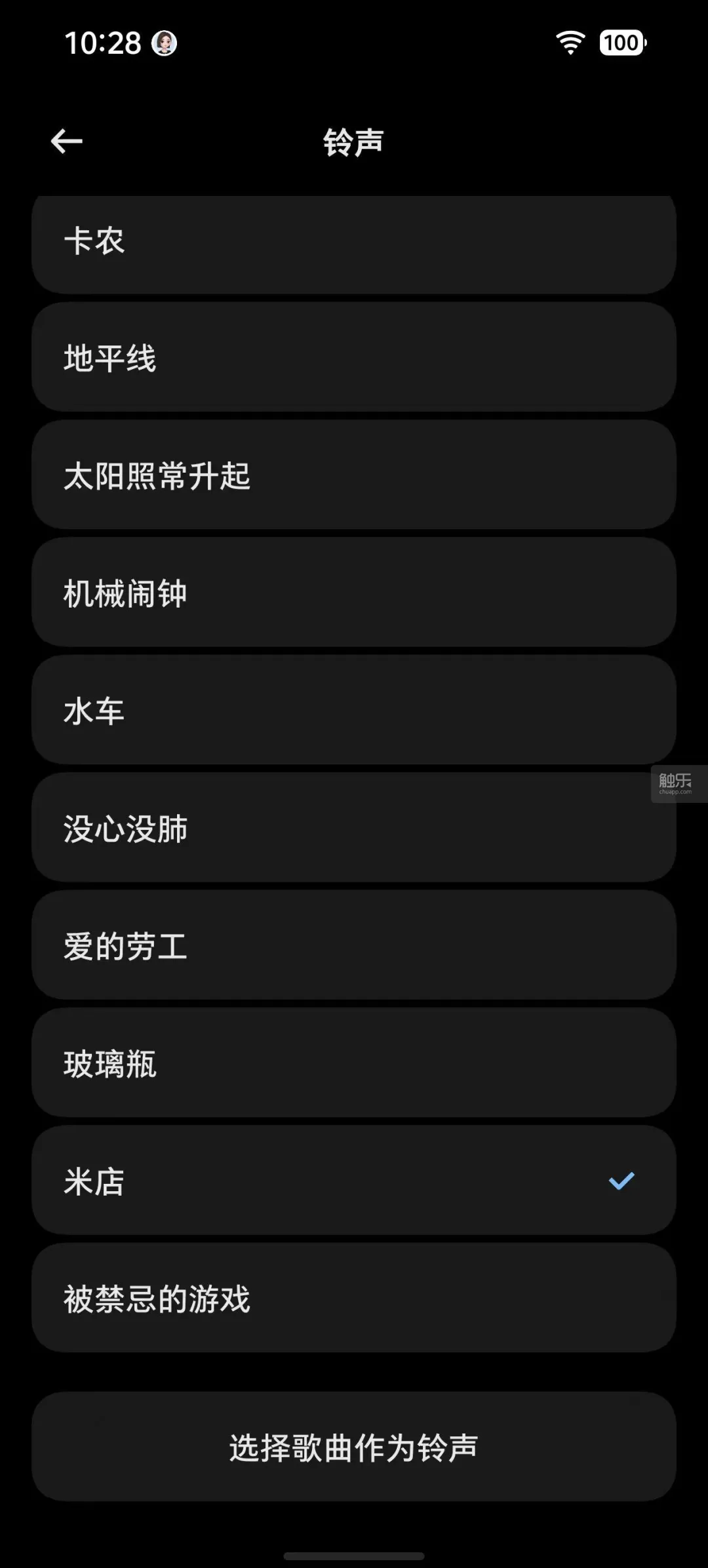Pick 爱的劳工 as the ringtone

pyautogui.click(x=354, y=945)
